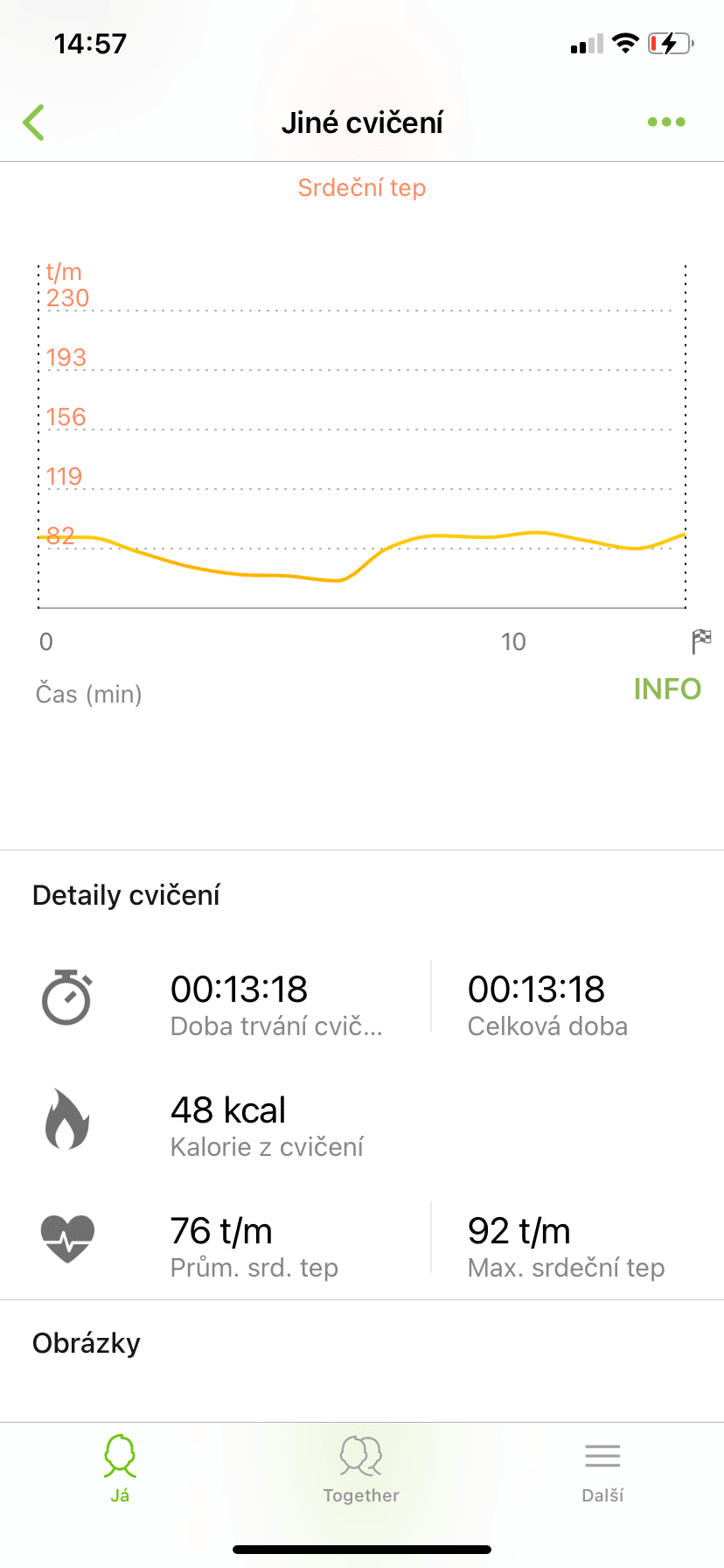Image resolution: width=724 pixels, height=1568 pixels.
Task: Tap the INFO link below the chart
Action: [667, 689]
